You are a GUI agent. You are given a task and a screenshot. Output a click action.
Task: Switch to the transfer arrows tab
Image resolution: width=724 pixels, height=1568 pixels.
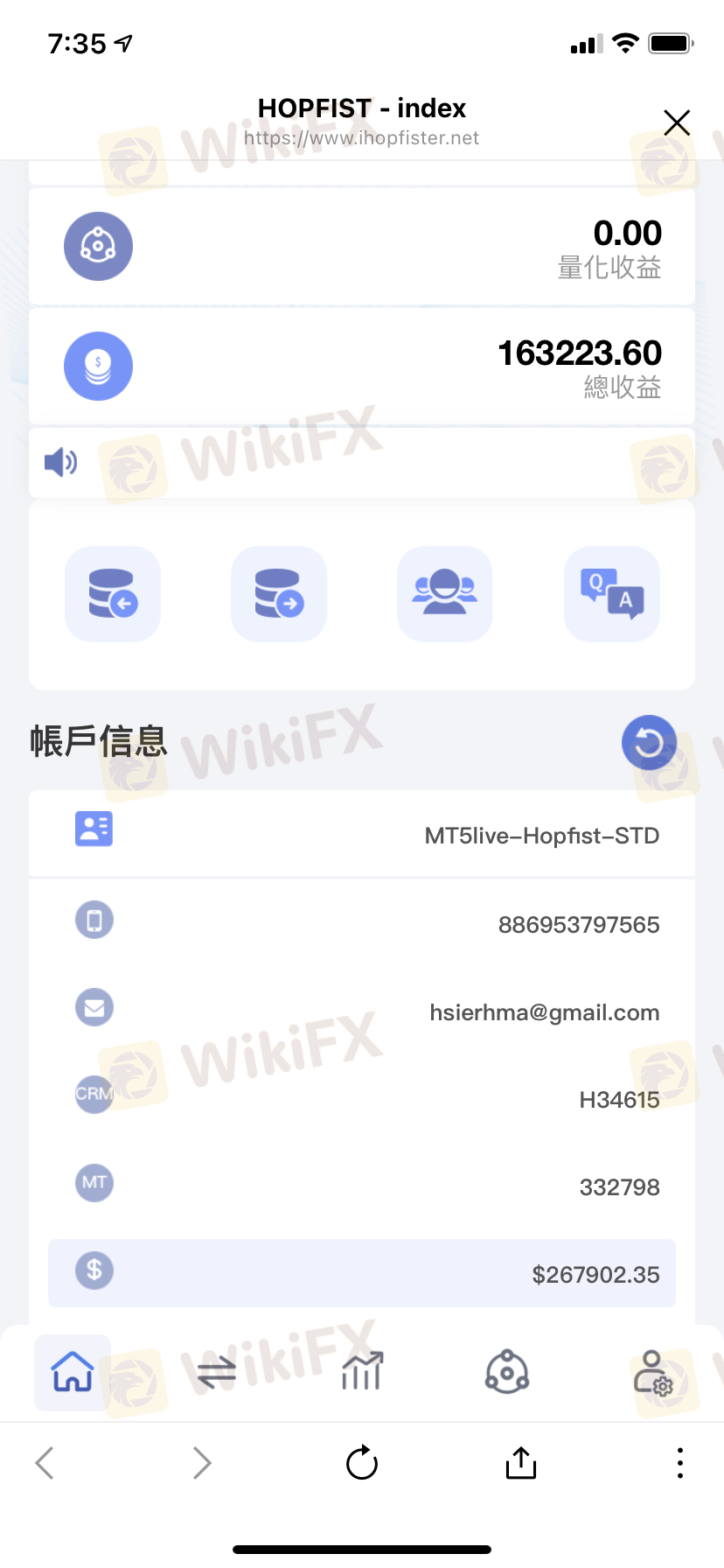(216, 1371)
